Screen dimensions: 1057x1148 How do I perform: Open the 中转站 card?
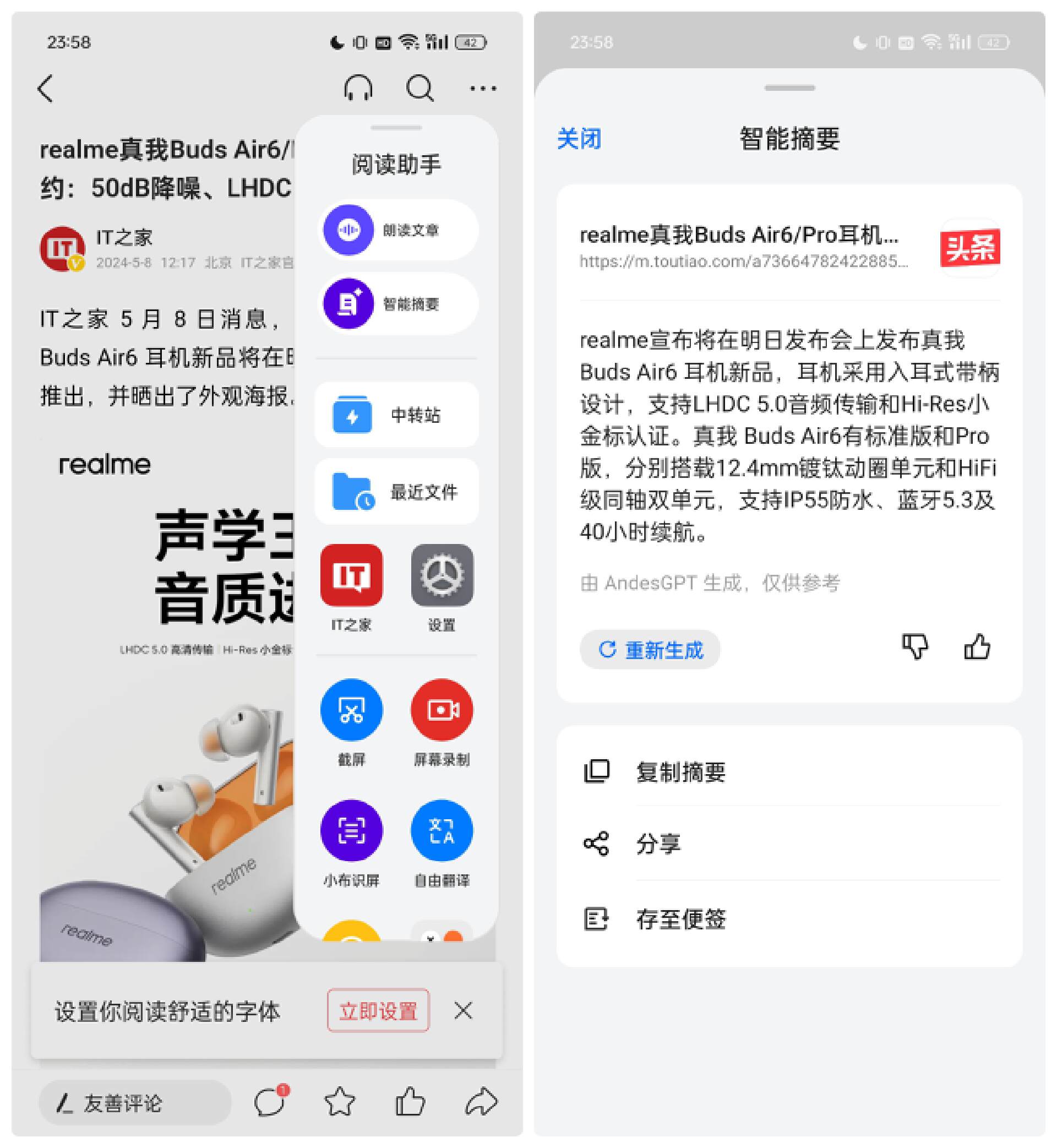pos(396,415)
